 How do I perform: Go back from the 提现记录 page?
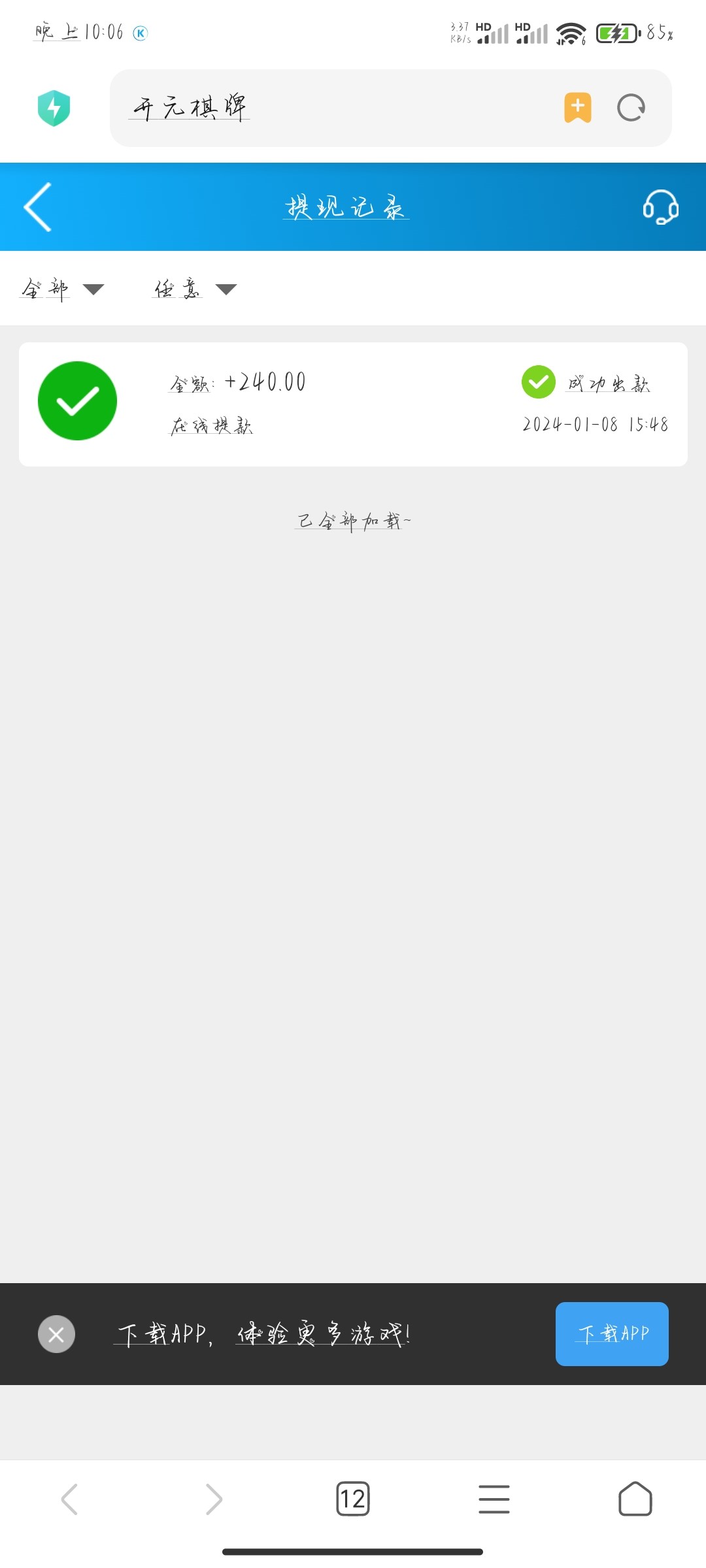pos(38,207)
